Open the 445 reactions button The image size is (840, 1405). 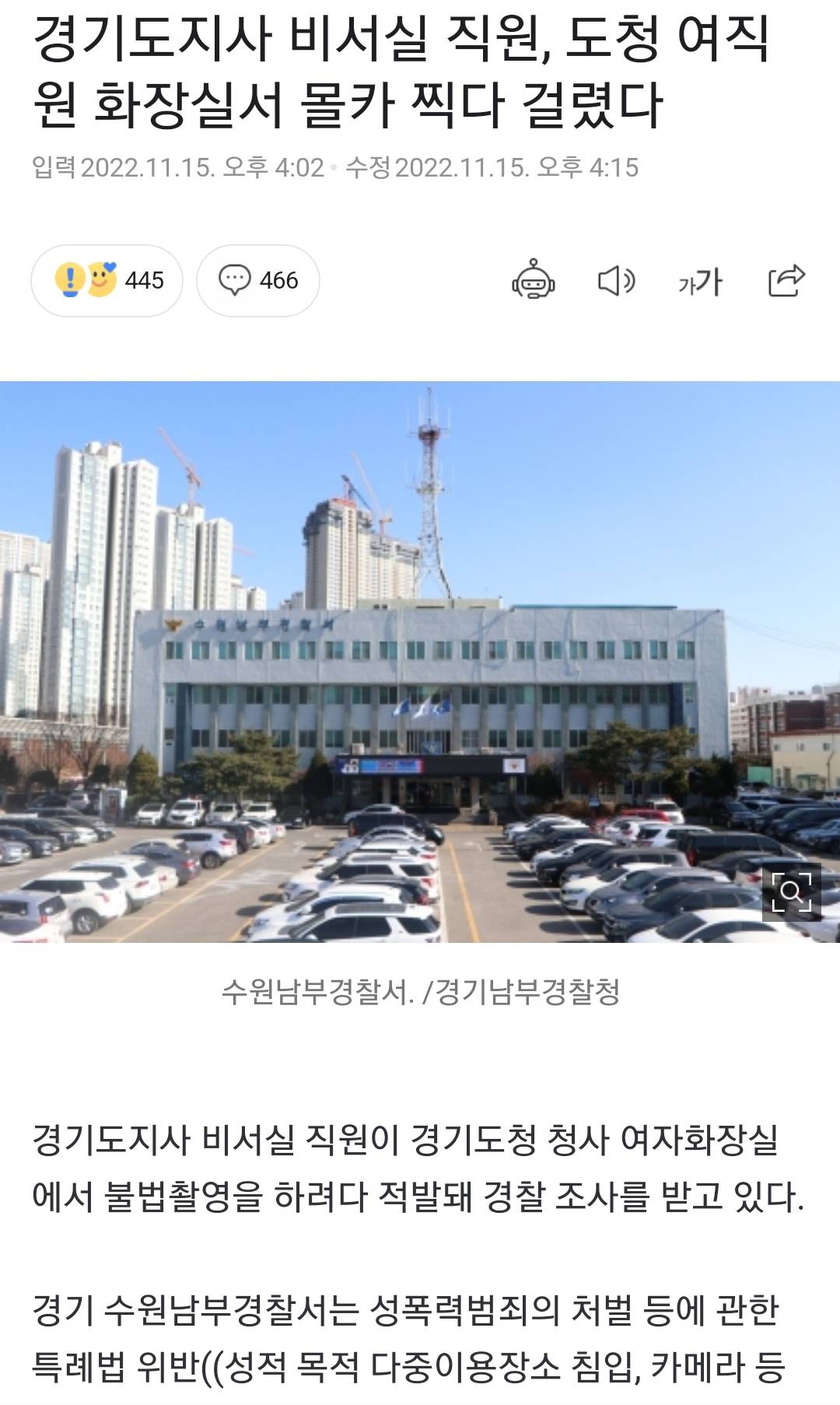pos(107,280)
